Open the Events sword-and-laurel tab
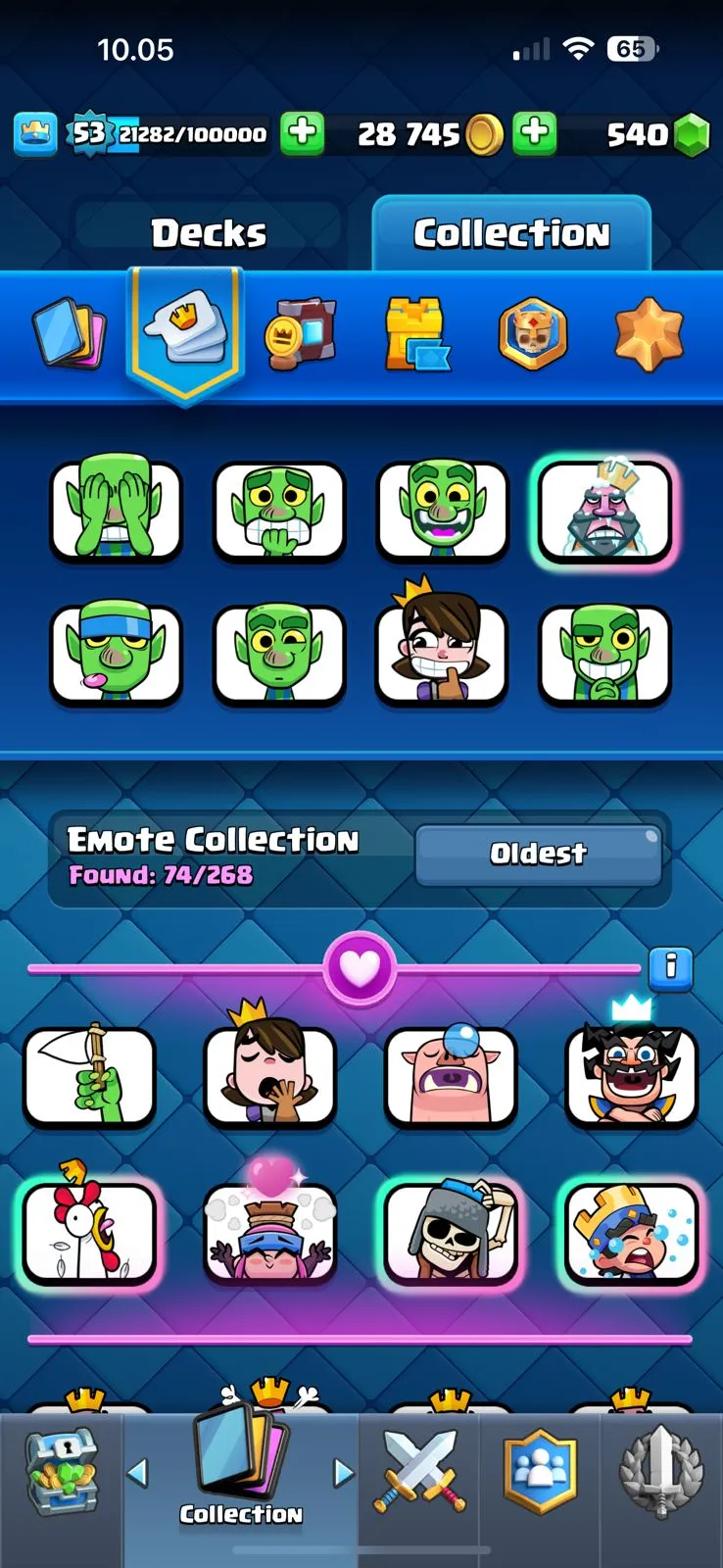The height and width of the screenshot is (1568, 723). coord(661,1472)
